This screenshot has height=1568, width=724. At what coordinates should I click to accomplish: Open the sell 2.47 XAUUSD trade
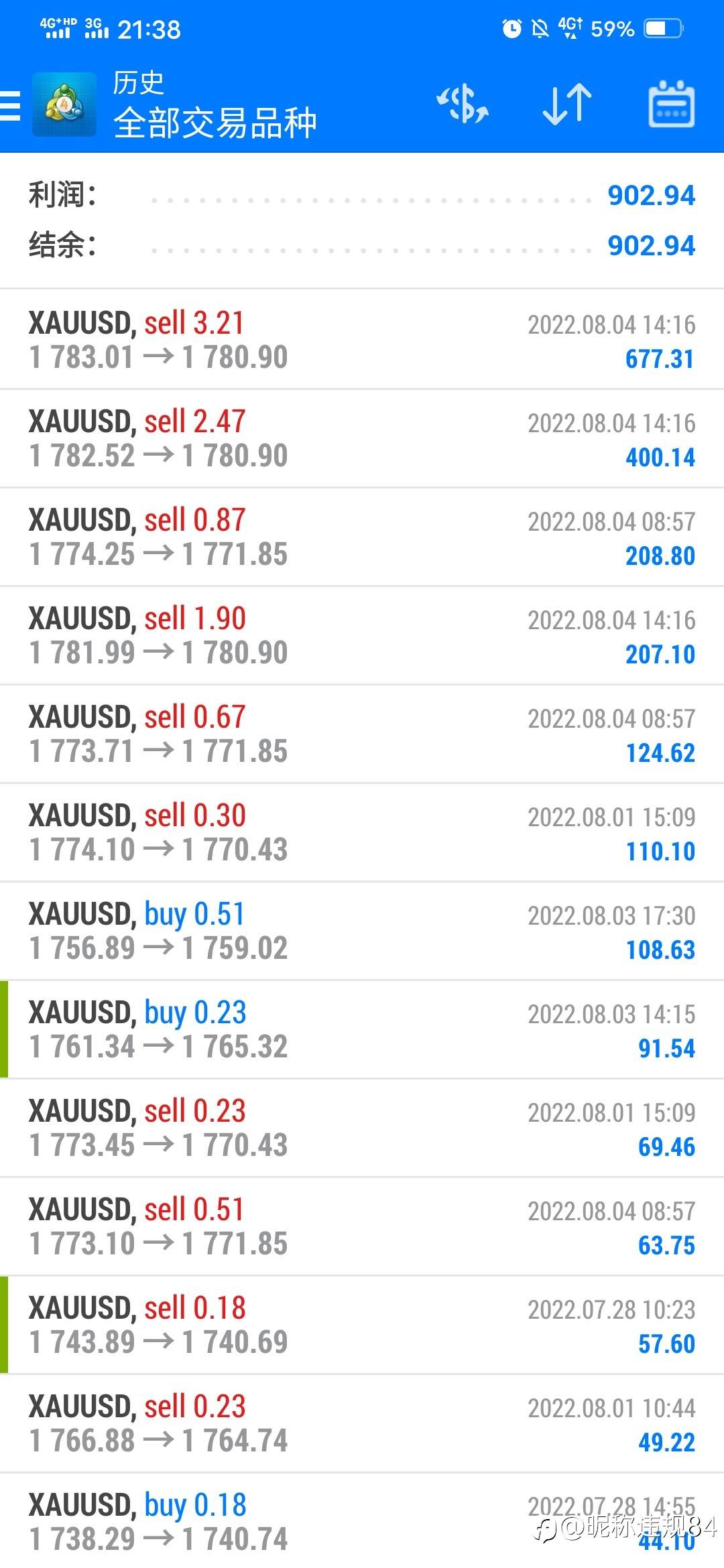[x=362, y=438]
